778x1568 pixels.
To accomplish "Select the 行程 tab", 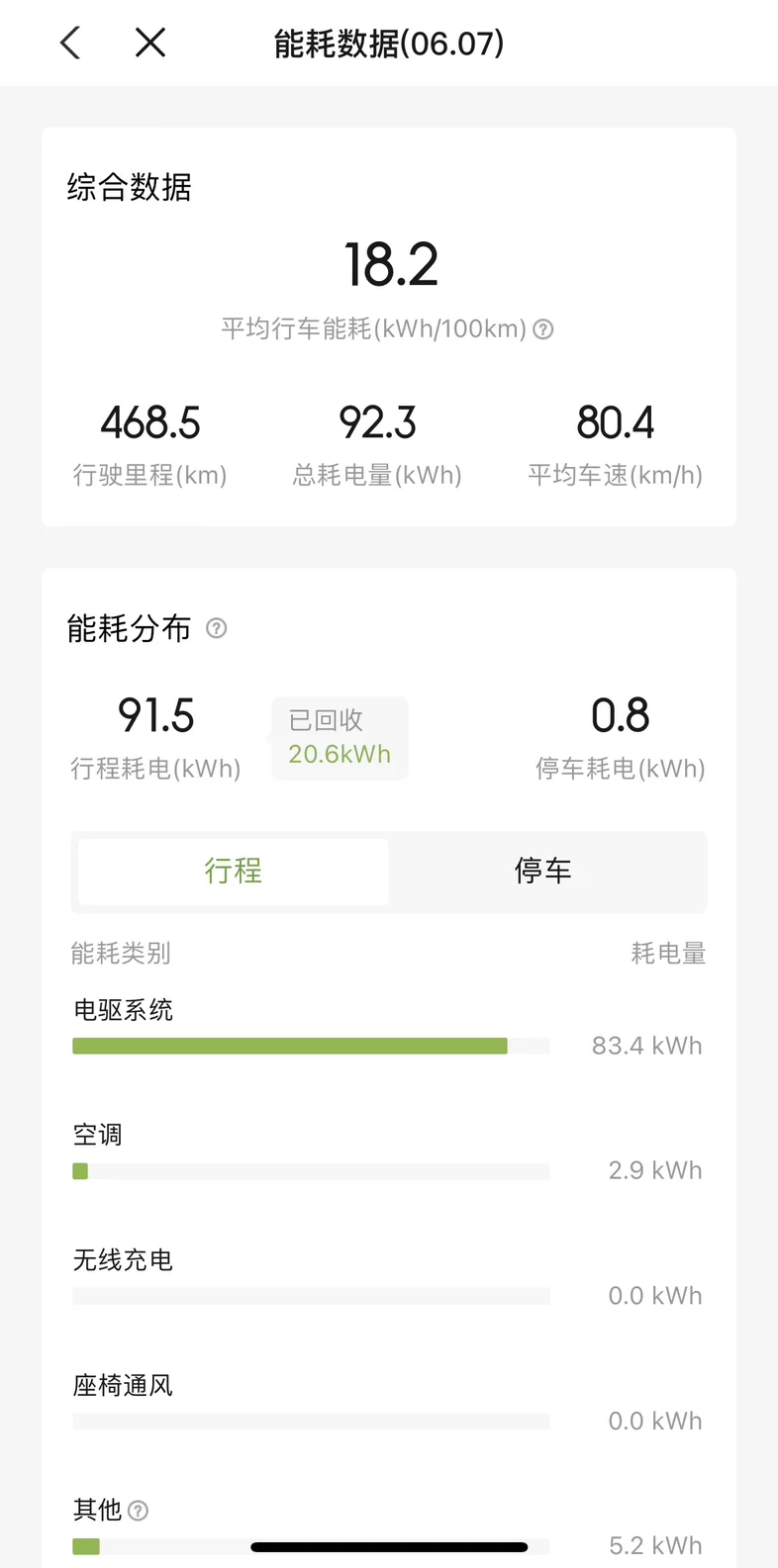I will [x=234, y=872].
